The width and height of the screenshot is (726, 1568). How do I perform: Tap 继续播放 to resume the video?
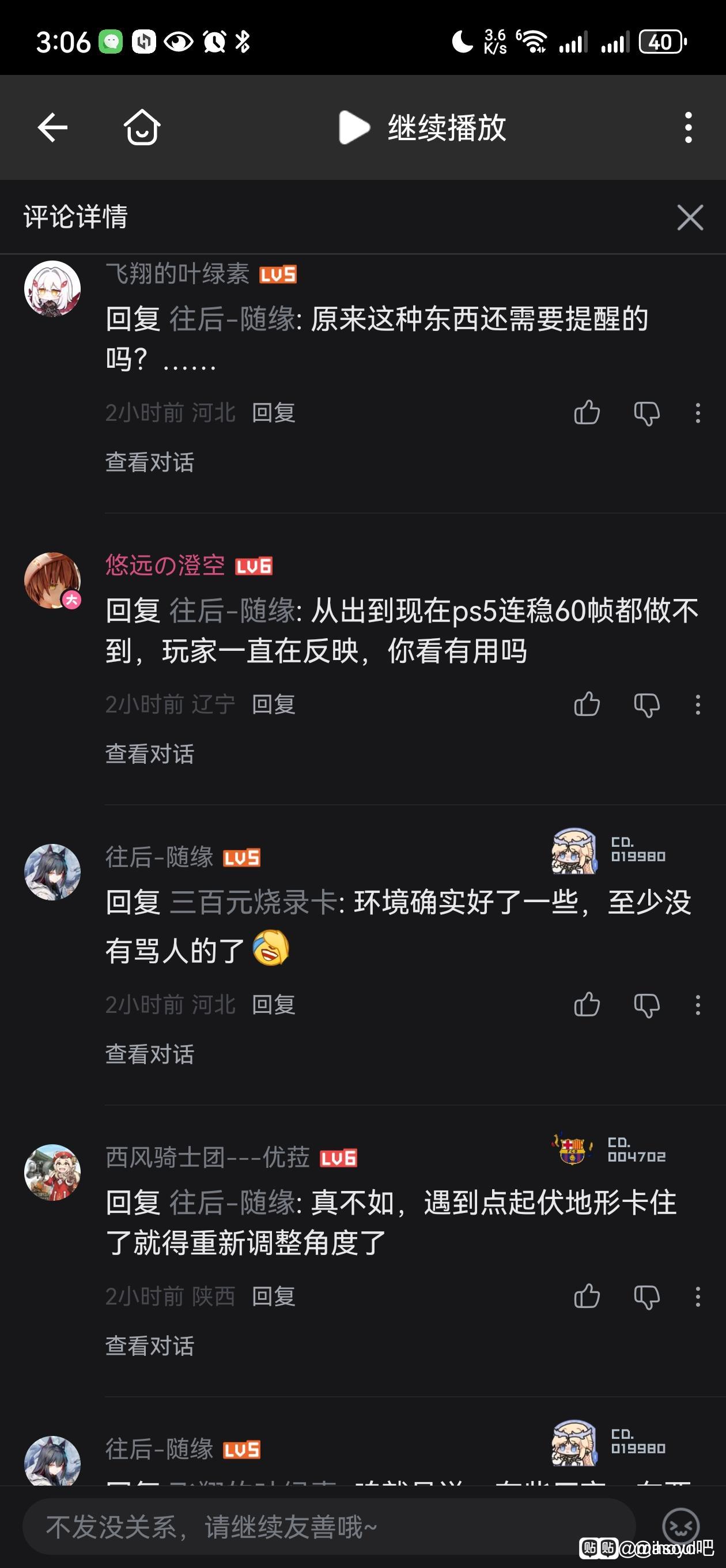tap(423, 128)
